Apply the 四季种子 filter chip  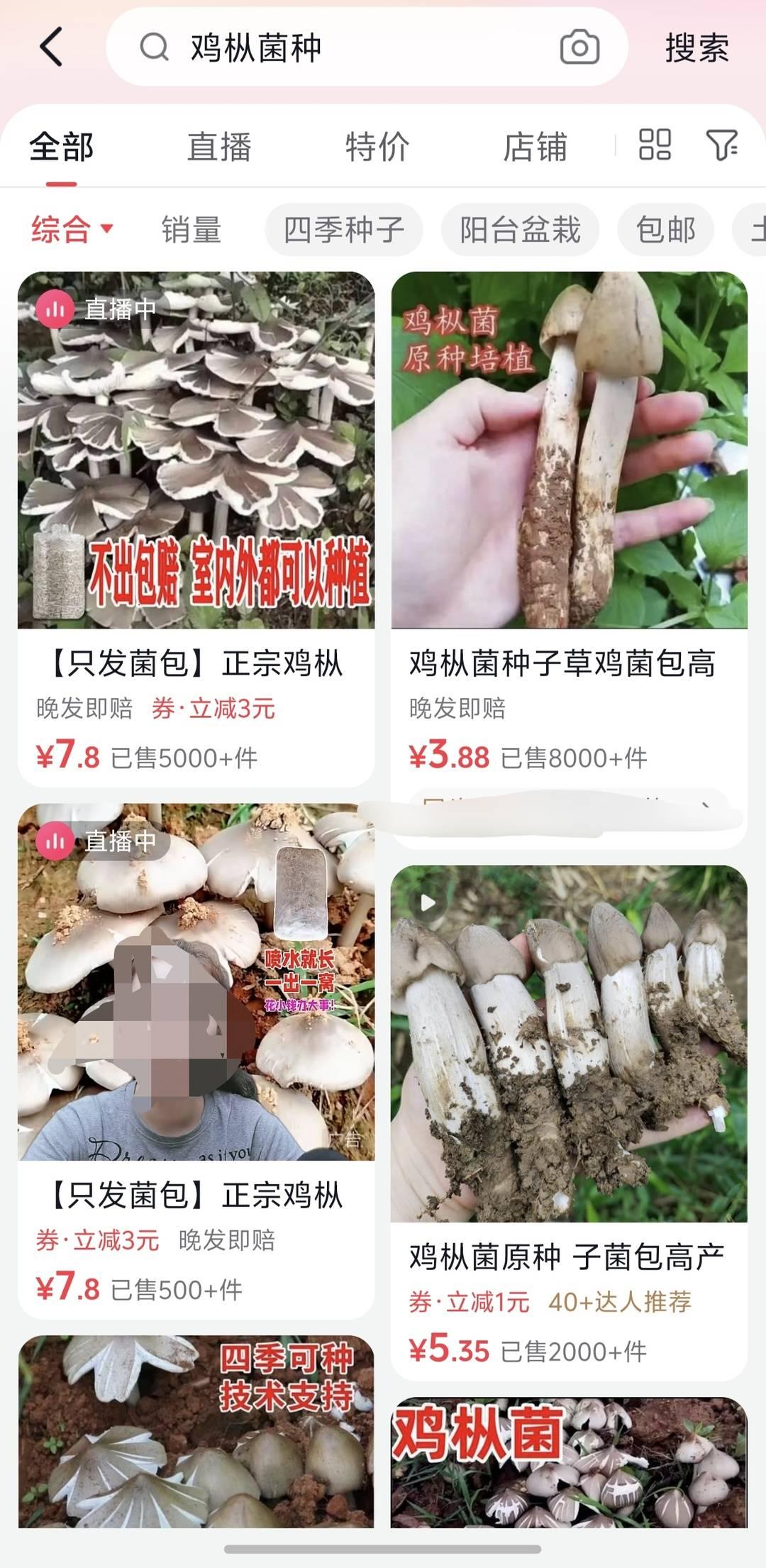(344, 229)
